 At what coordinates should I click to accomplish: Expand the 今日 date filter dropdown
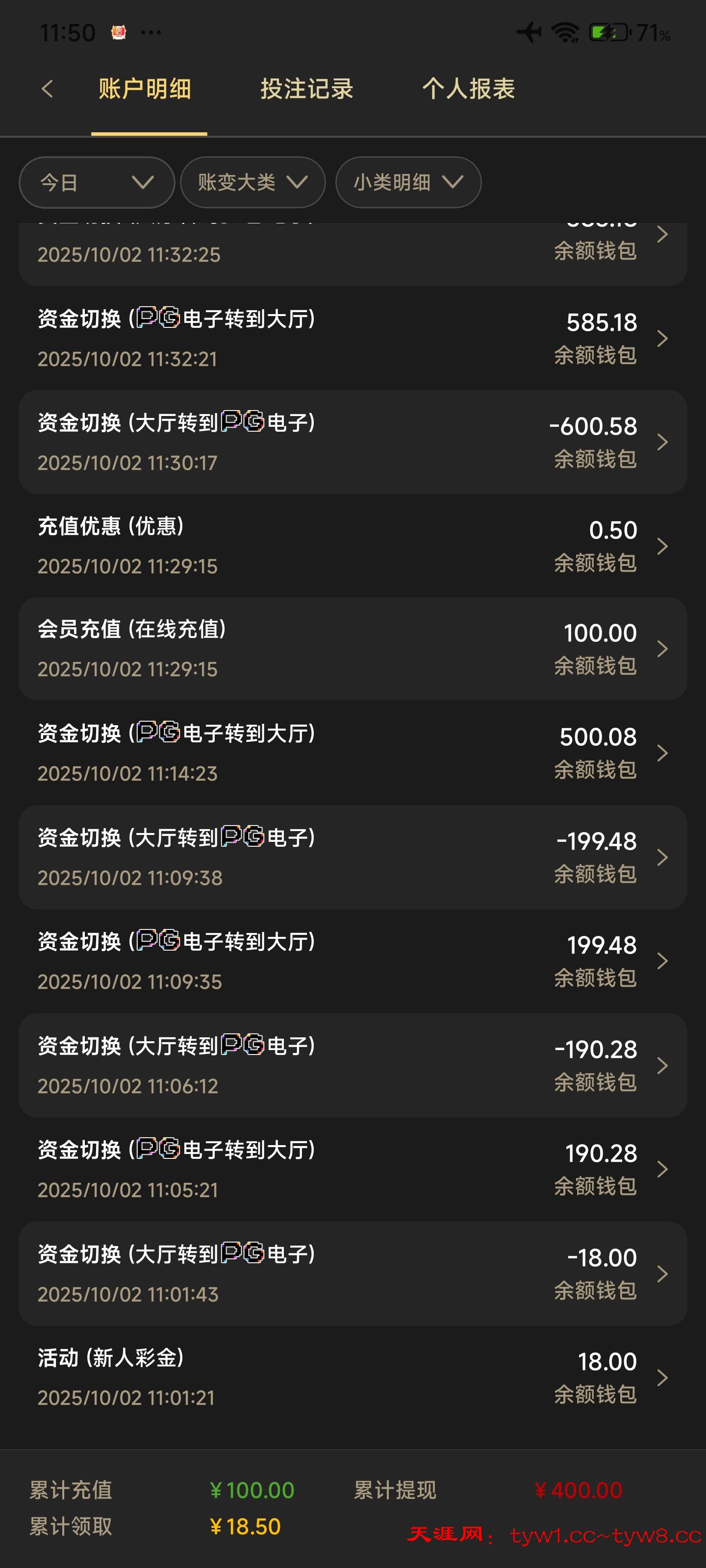click(x=97, y=182)
